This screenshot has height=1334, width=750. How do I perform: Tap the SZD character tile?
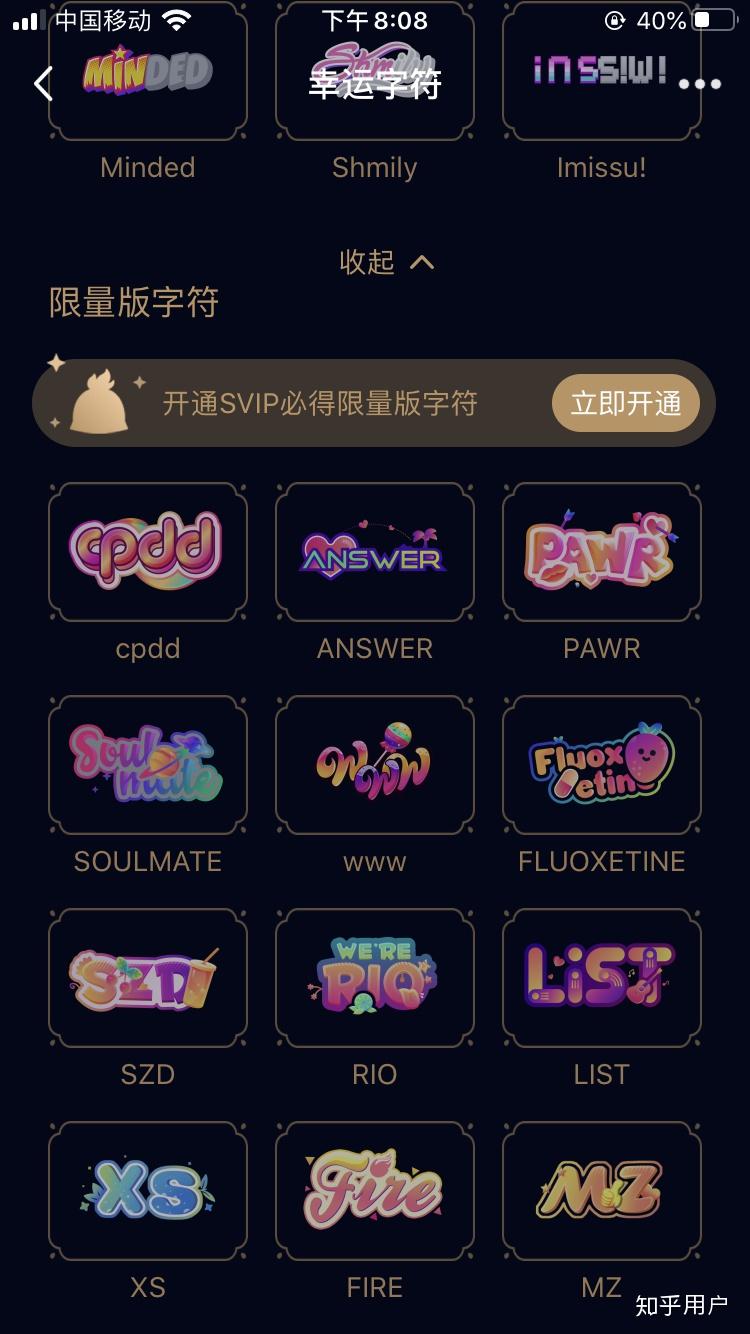pyautogui.click(x=148, y=978)
